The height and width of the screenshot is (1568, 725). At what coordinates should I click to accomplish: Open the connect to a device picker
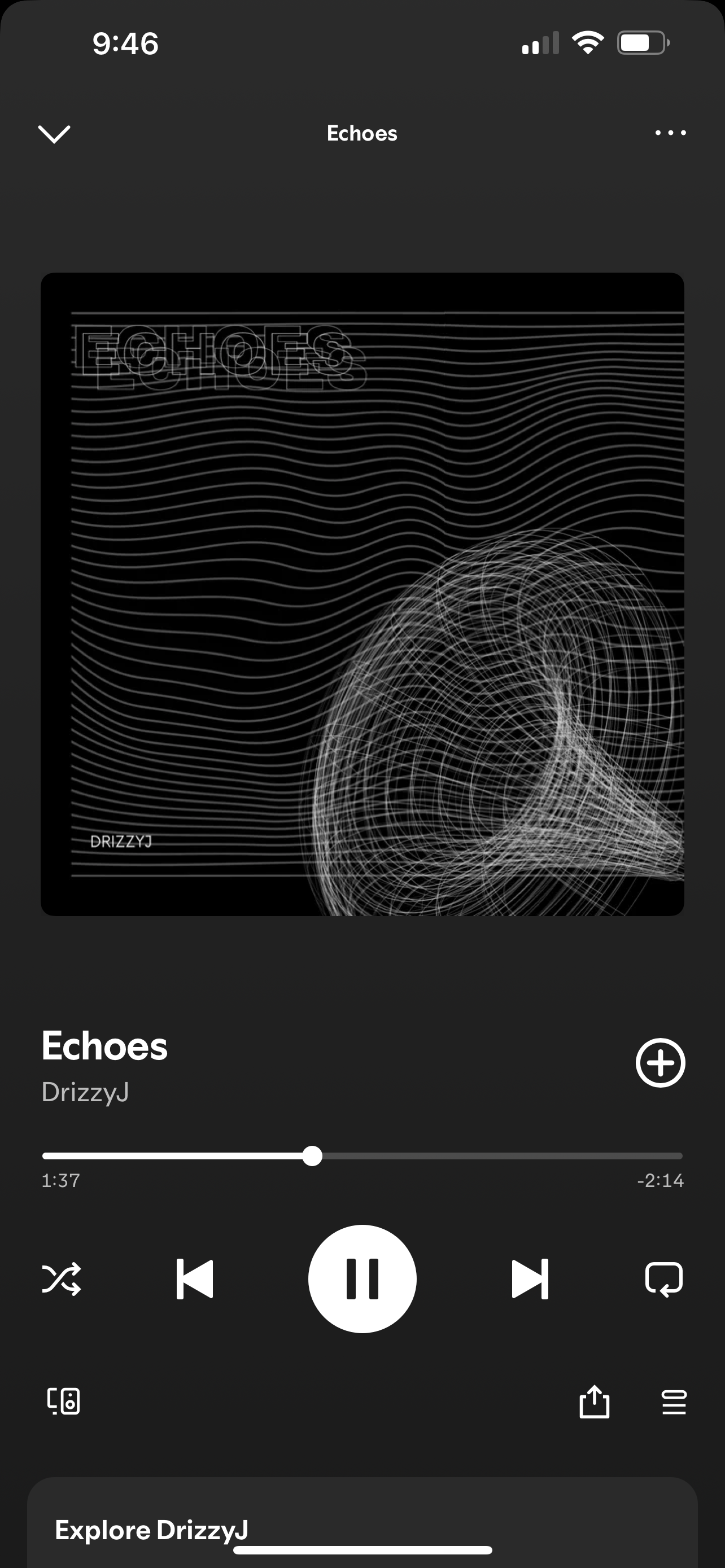pos(63,1401)
